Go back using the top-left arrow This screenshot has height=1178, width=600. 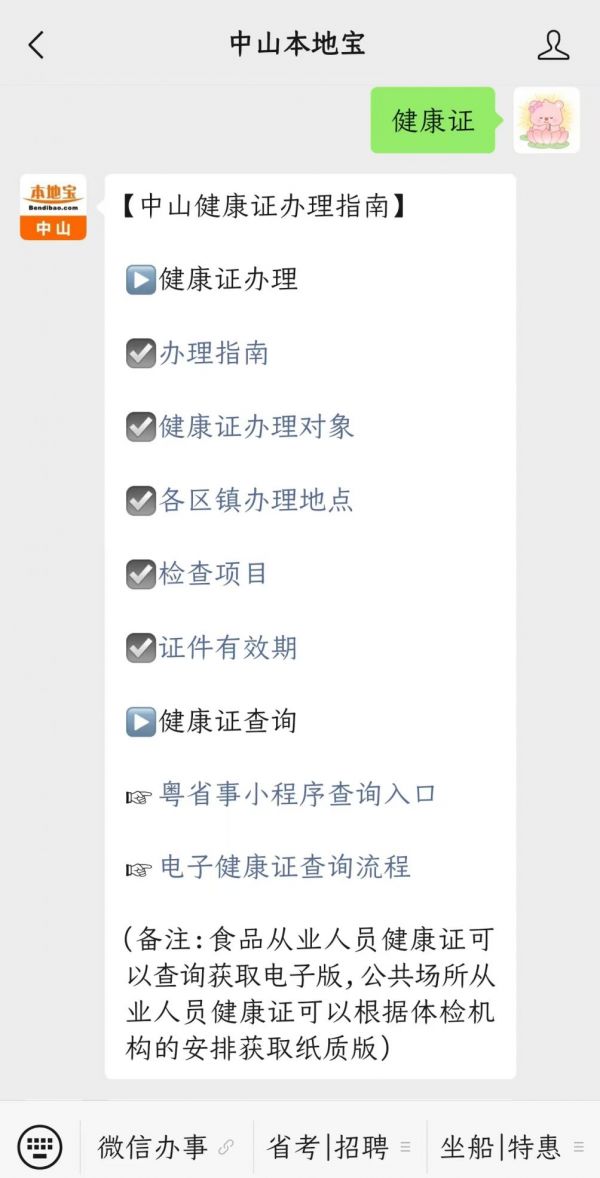pos(36,45)
